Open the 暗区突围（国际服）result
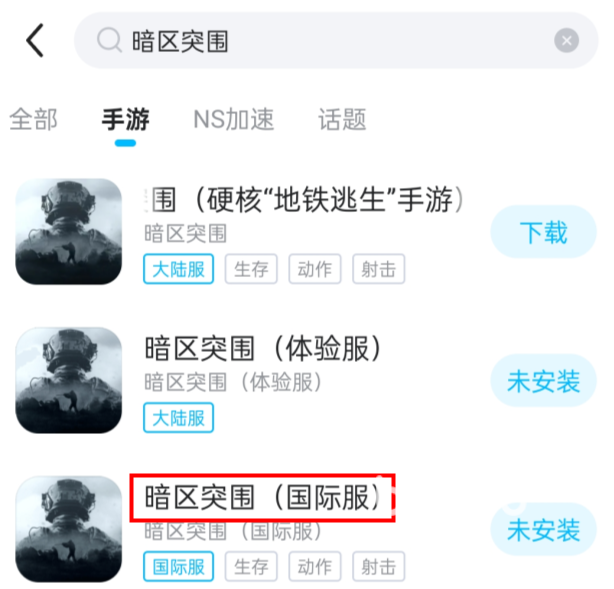Screen dimensions: 614x589 point(264,497)
